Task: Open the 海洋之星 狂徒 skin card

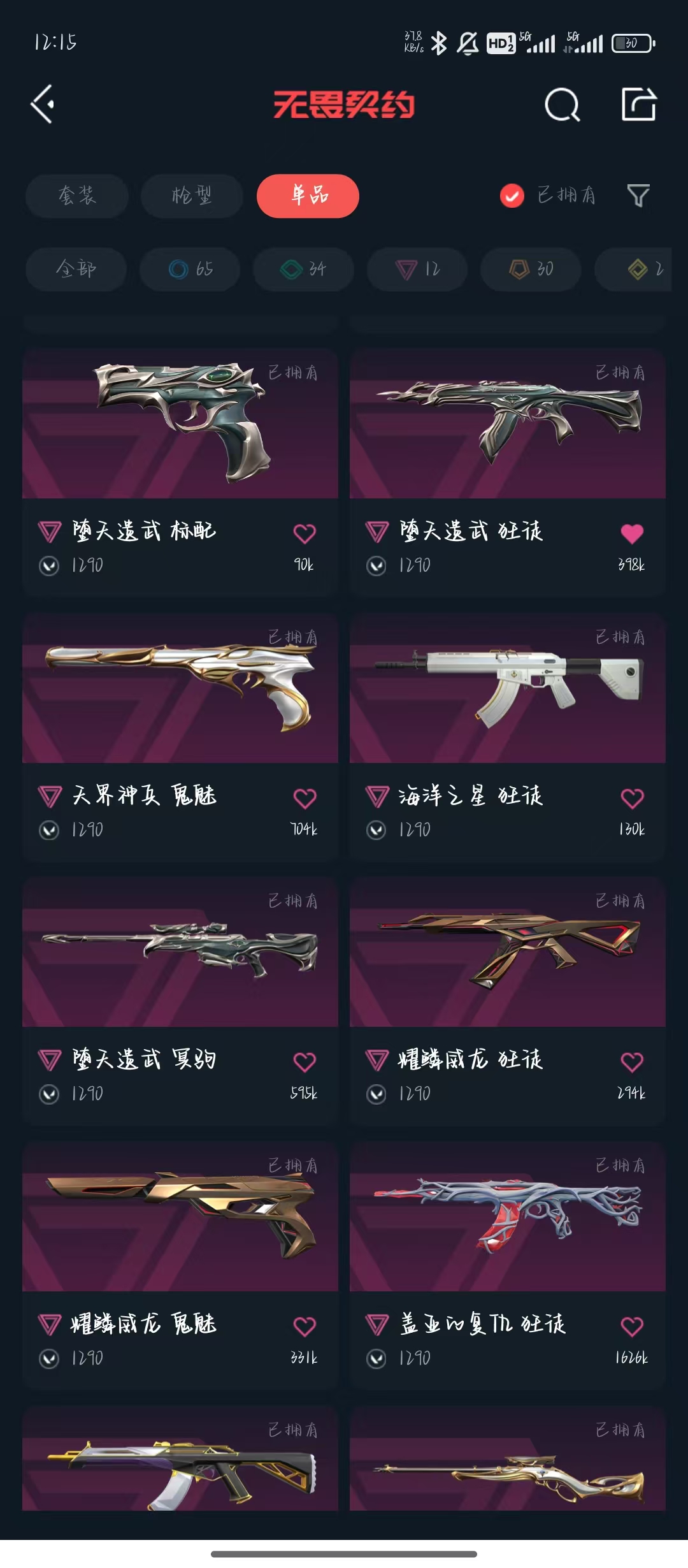Action: coord(508,737)
